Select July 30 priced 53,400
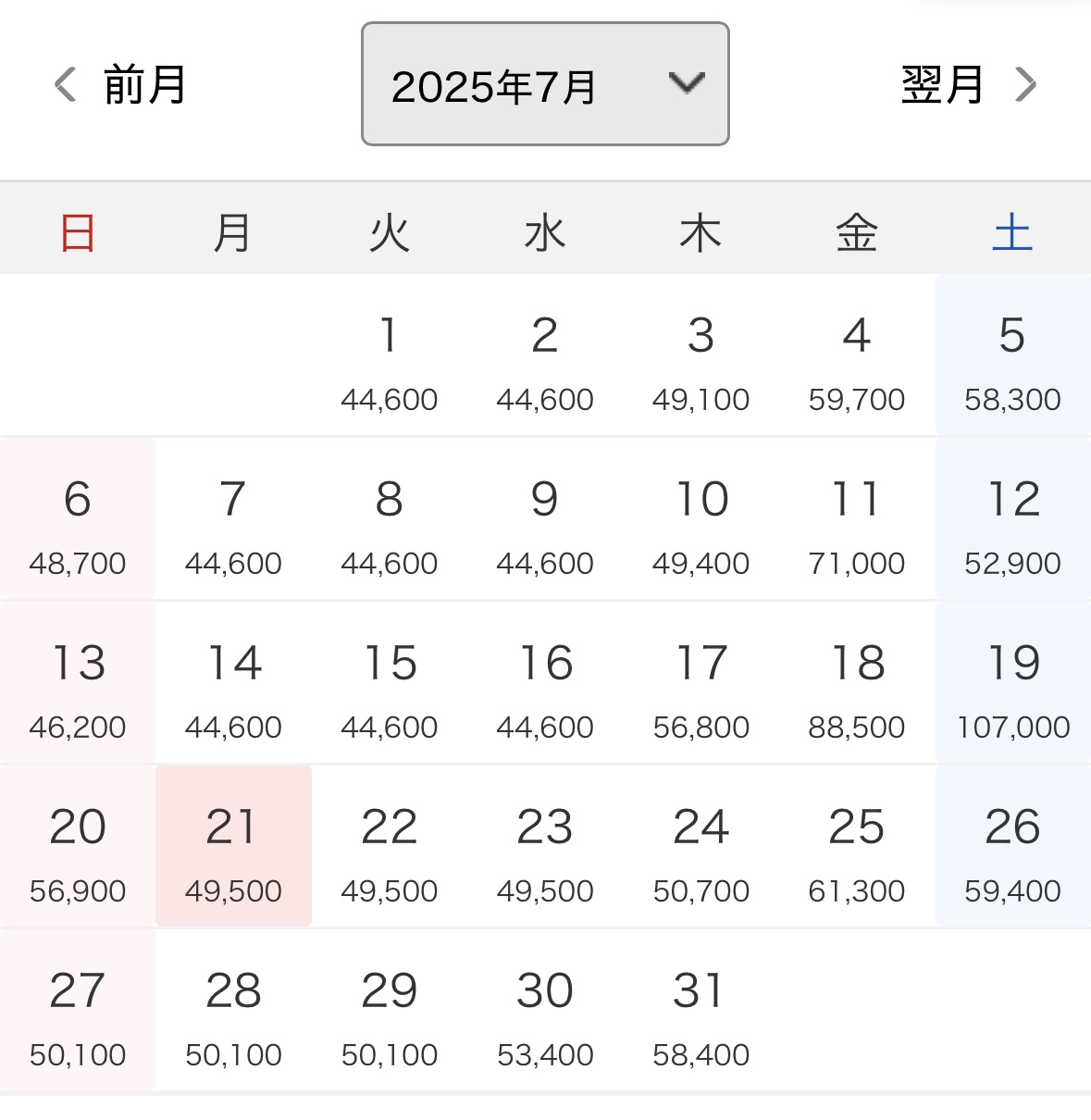The width and height of the screenshot is (1091, 1120). pos(545,1012)
